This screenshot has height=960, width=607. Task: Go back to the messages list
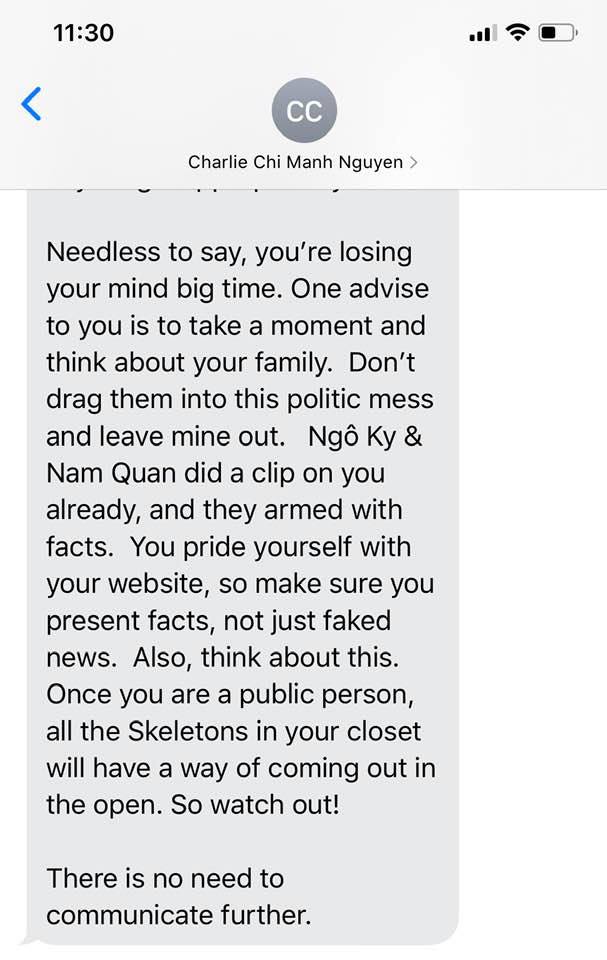tap(32, 104)
